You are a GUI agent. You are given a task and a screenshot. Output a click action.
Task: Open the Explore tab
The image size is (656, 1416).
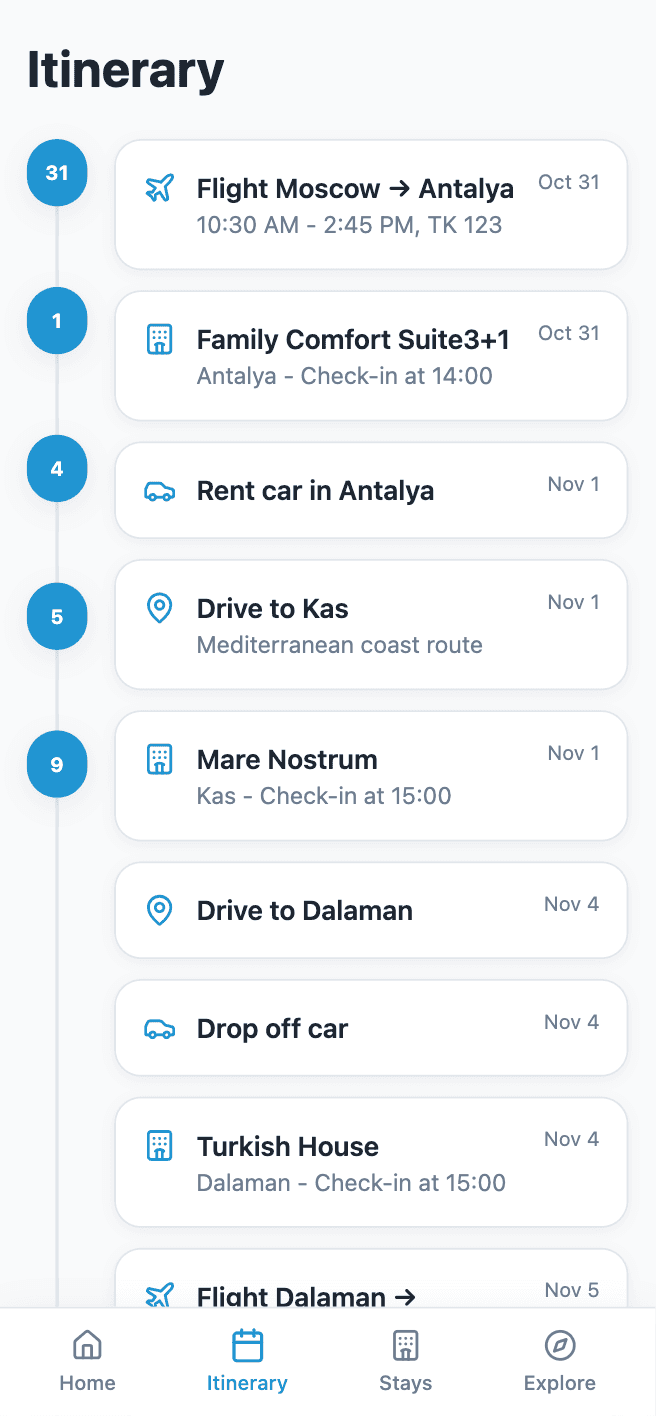(x=559, y=1362)
